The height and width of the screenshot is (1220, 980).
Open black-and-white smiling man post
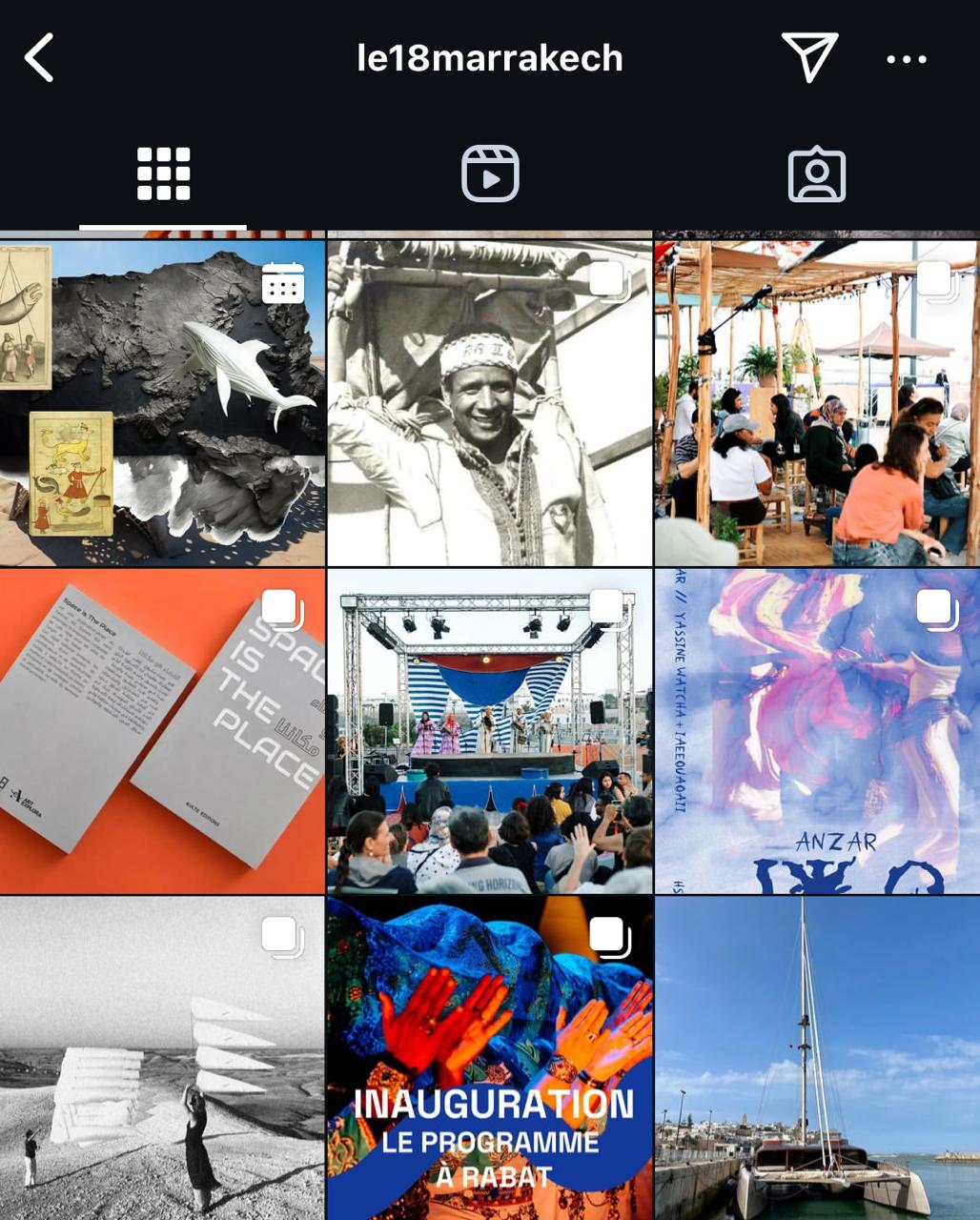(x=490, y=402)
